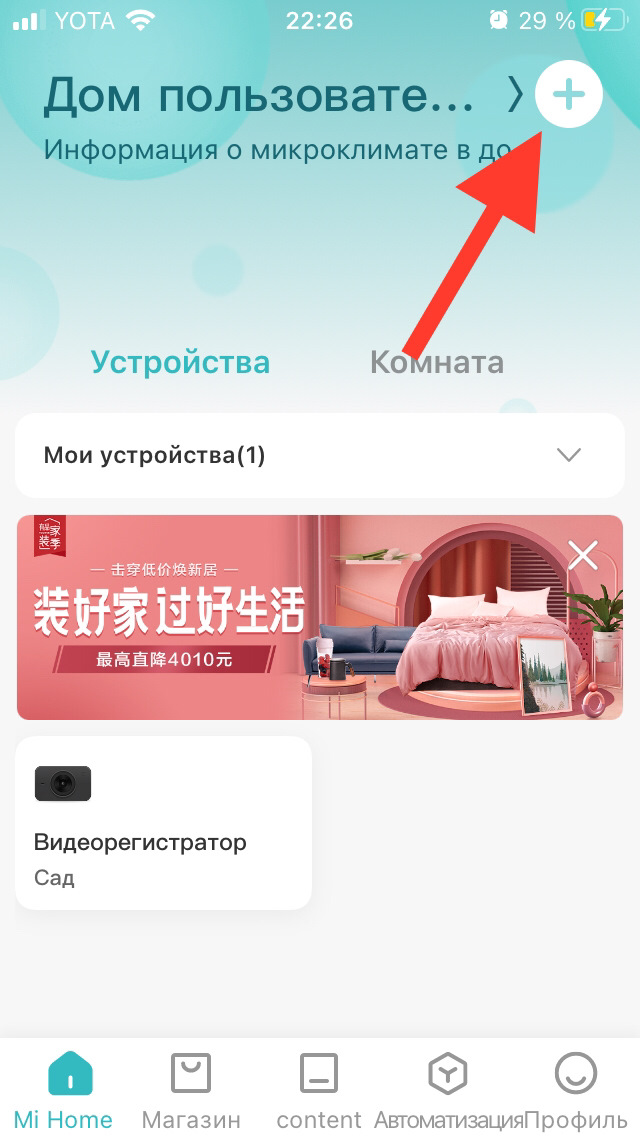
Task: Expand the Мои устройства dropdown
Action: (568, 456)
